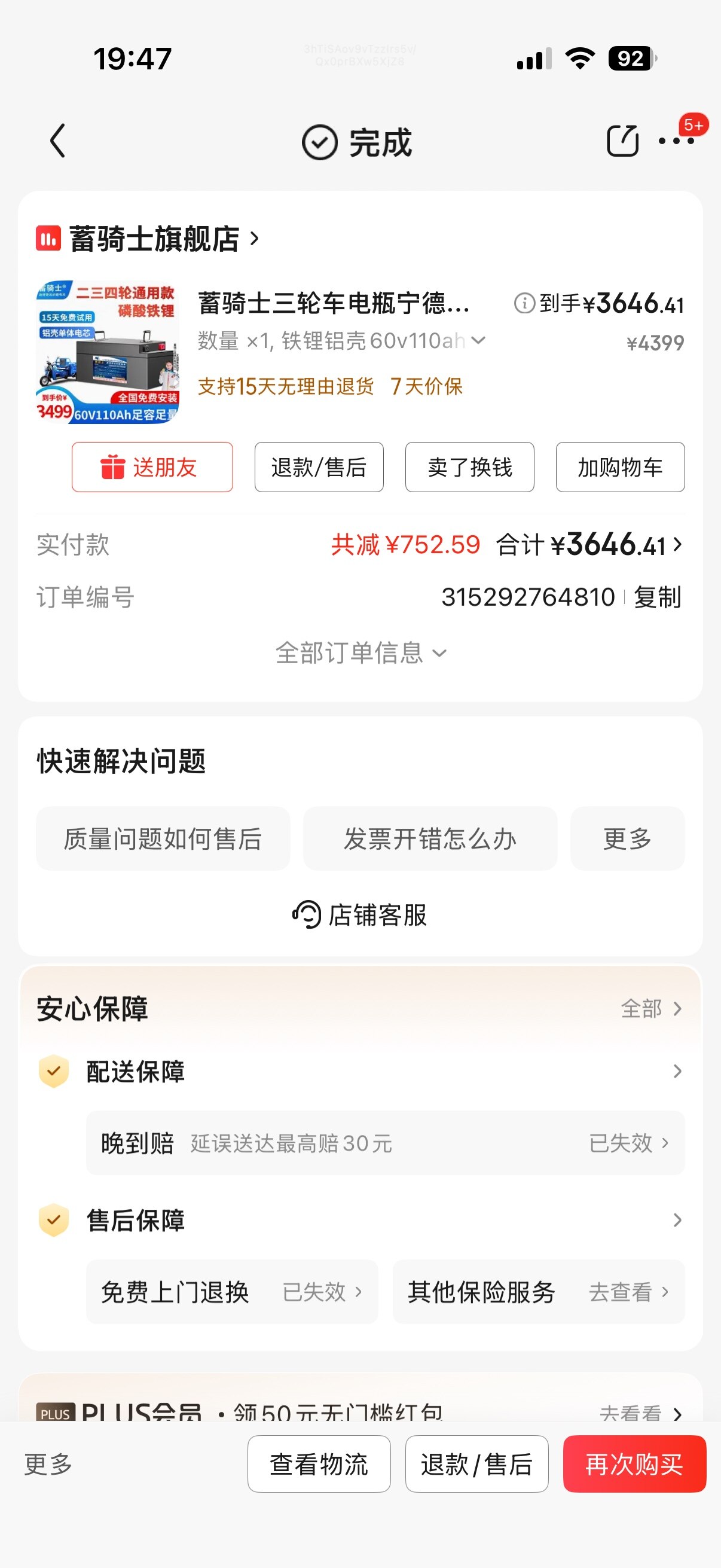View 全部 under 安心保障
The height and width of the screenshot is (1568, 721).
tap(650, 1009)
